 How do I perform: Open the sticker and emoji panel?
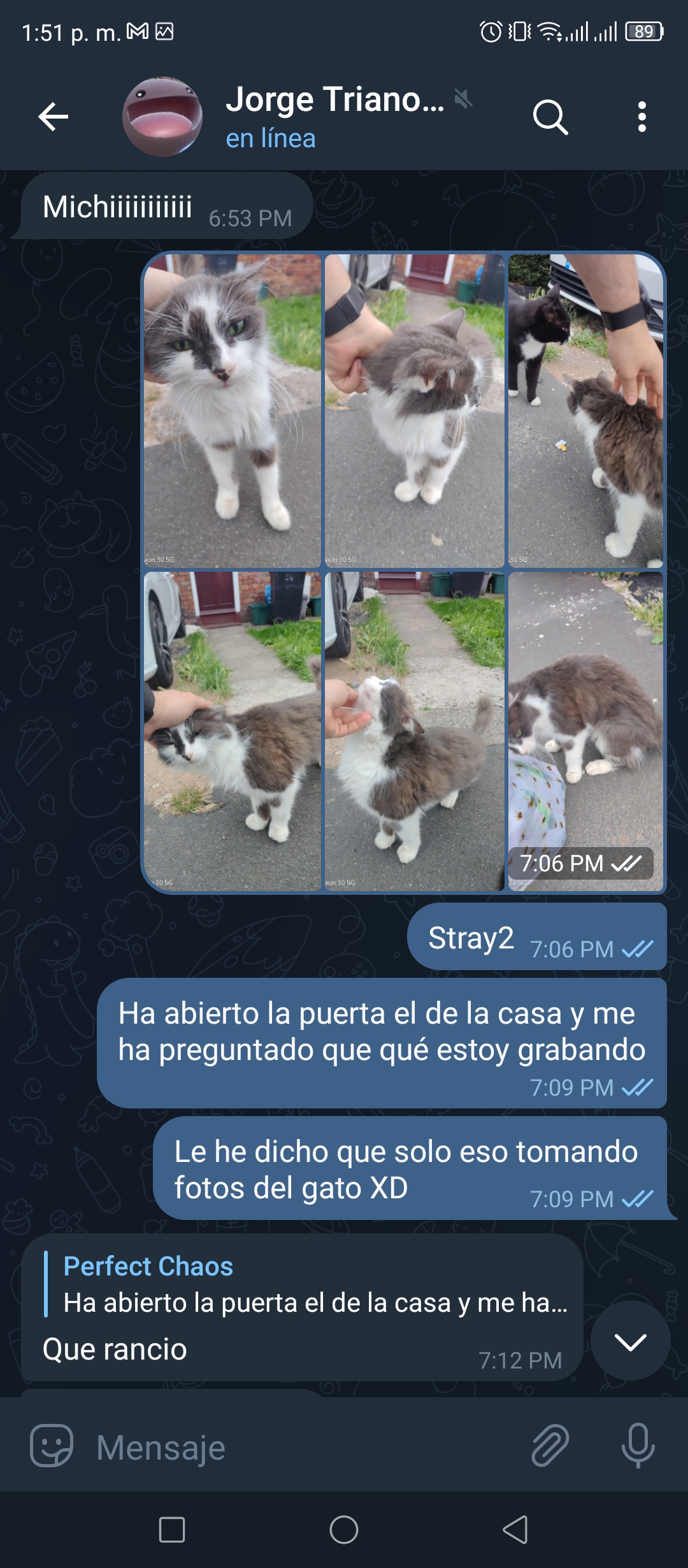[52, 1446]
